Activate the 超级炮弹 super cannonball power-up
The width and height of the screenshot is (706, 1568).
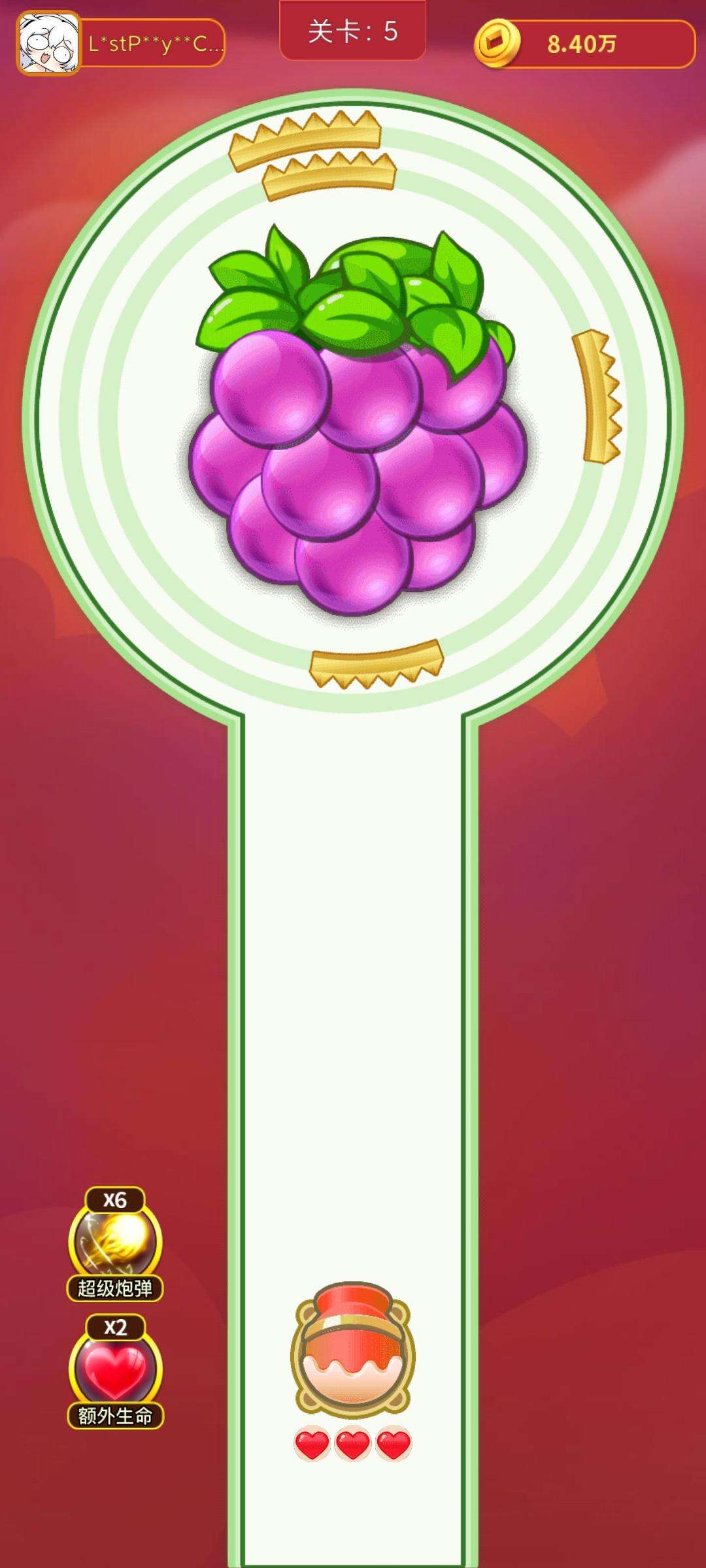tap(115, 1242)
